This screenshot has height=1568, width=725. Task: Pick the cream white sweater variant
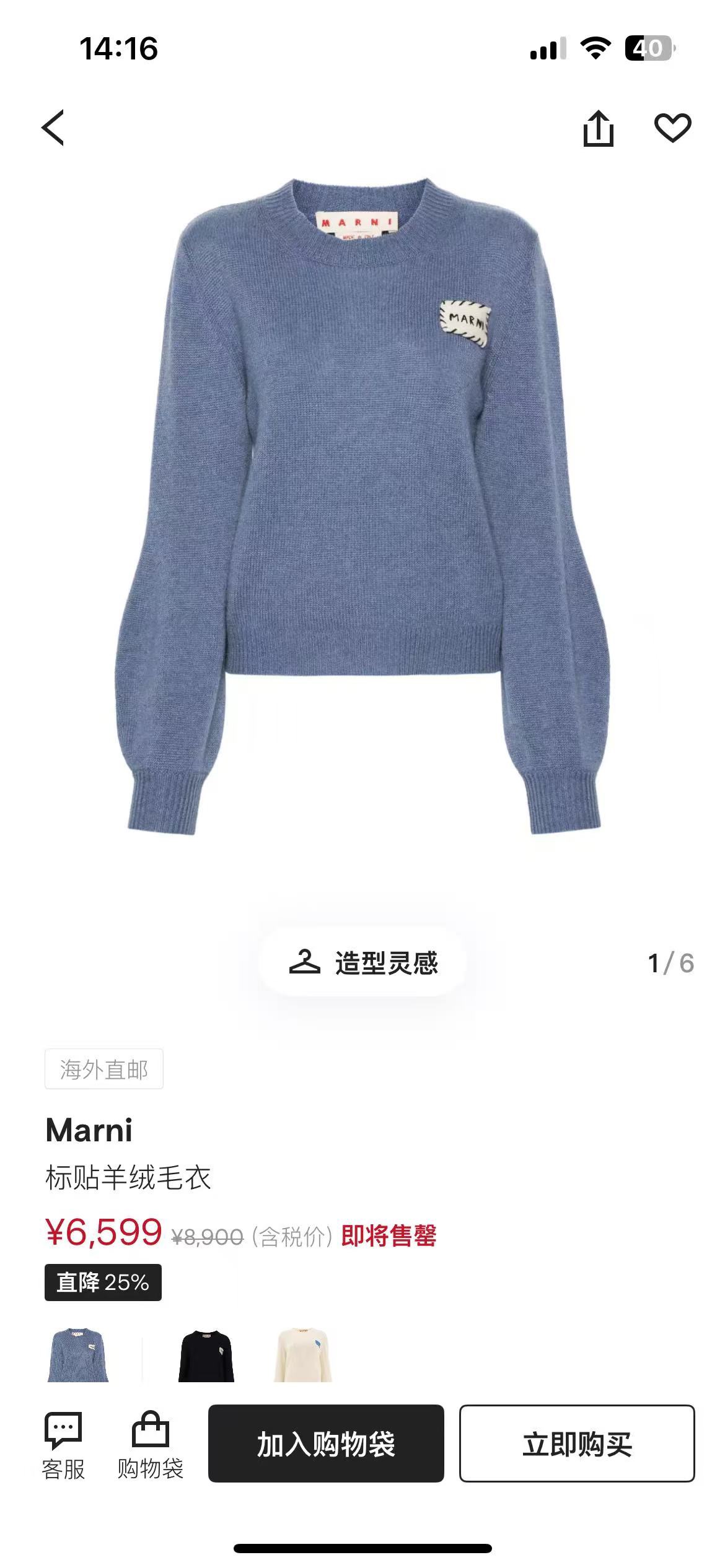[303, 1356]
